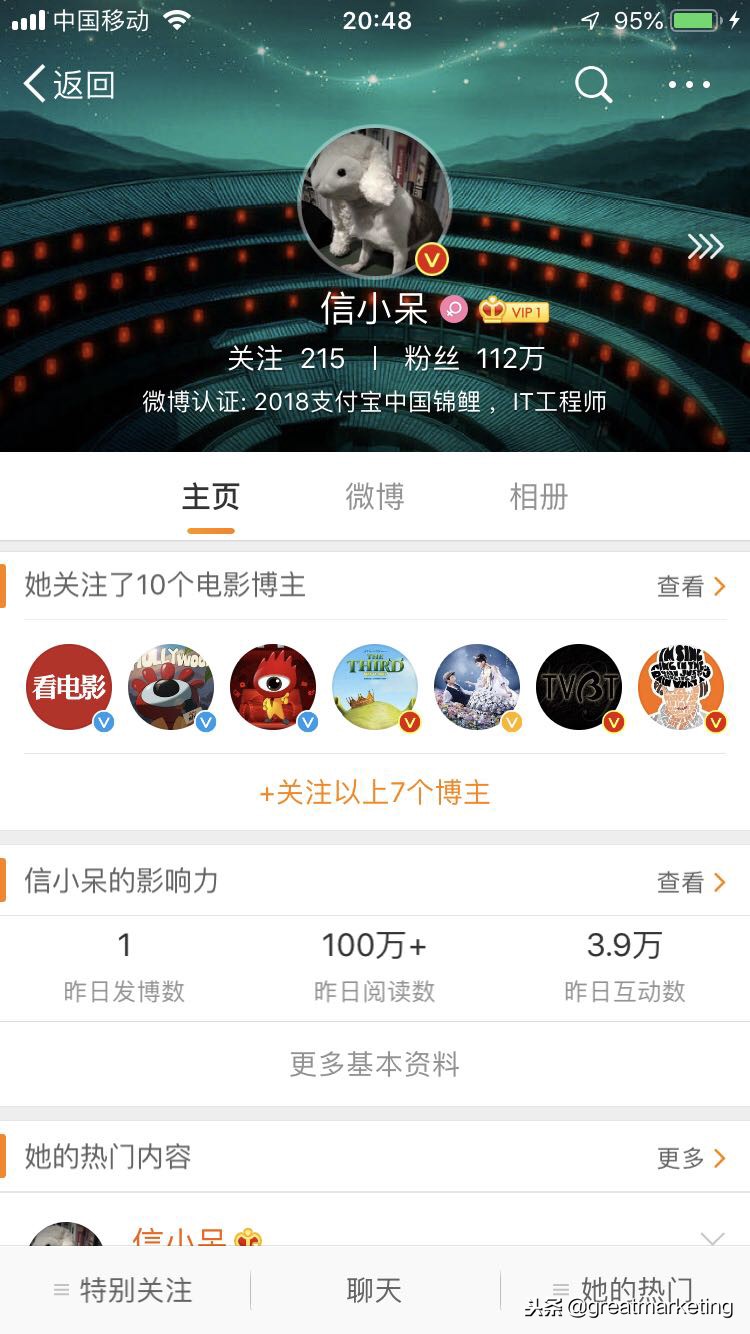The height and width of the screenshot is (1334, 750).
Task: Open 更多基本资料 link
Action: (375, 1064)
